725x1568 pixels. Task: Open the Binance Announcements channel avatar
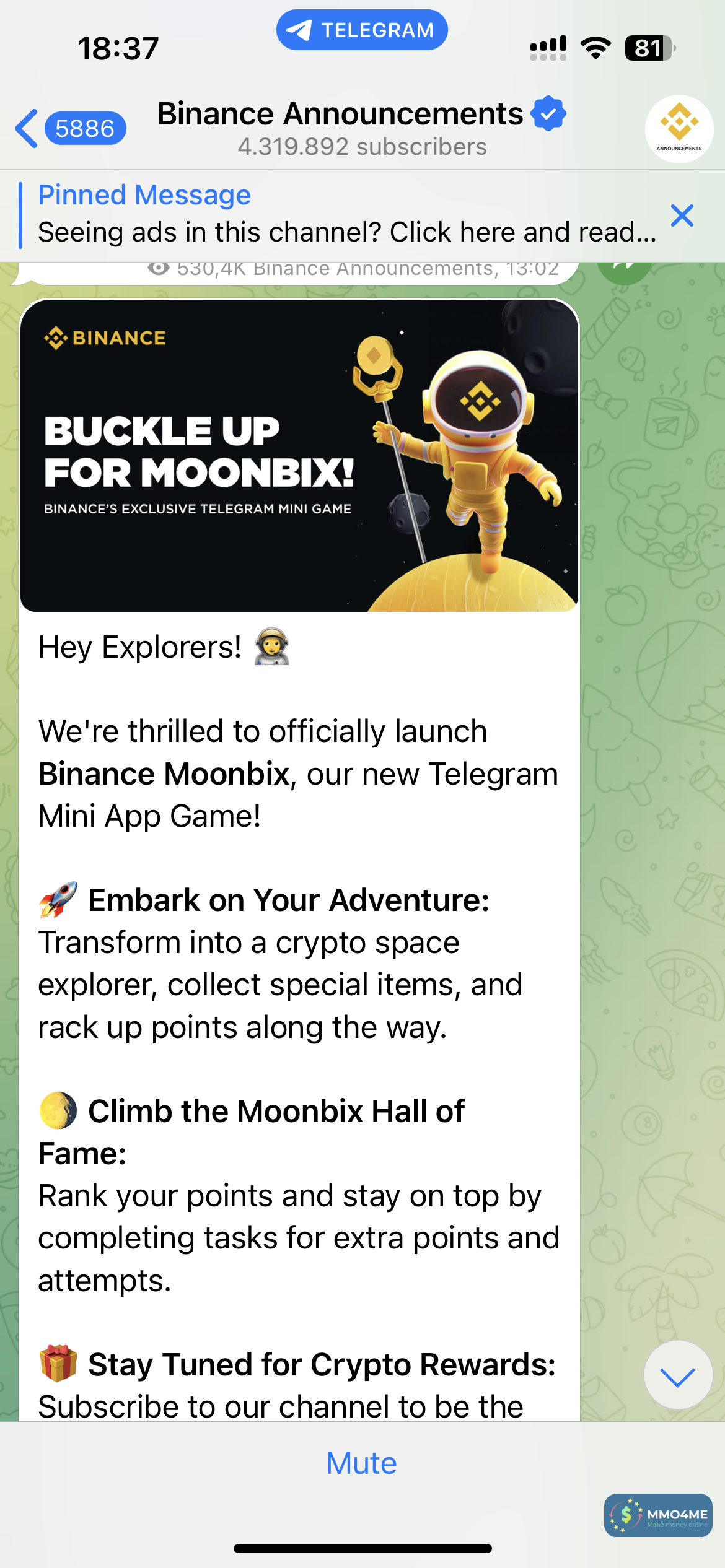click(679, 129)
